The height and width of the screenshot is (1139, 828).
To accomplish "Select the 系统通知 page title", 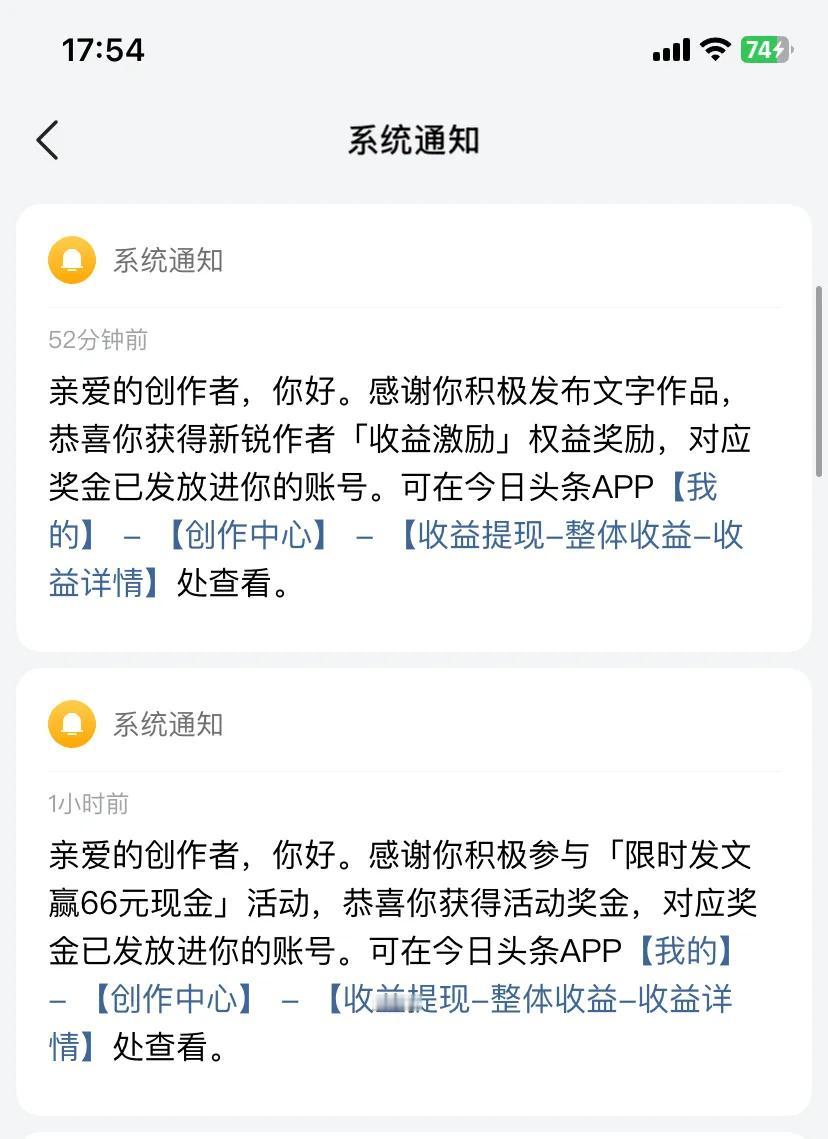I will (414, 140).
